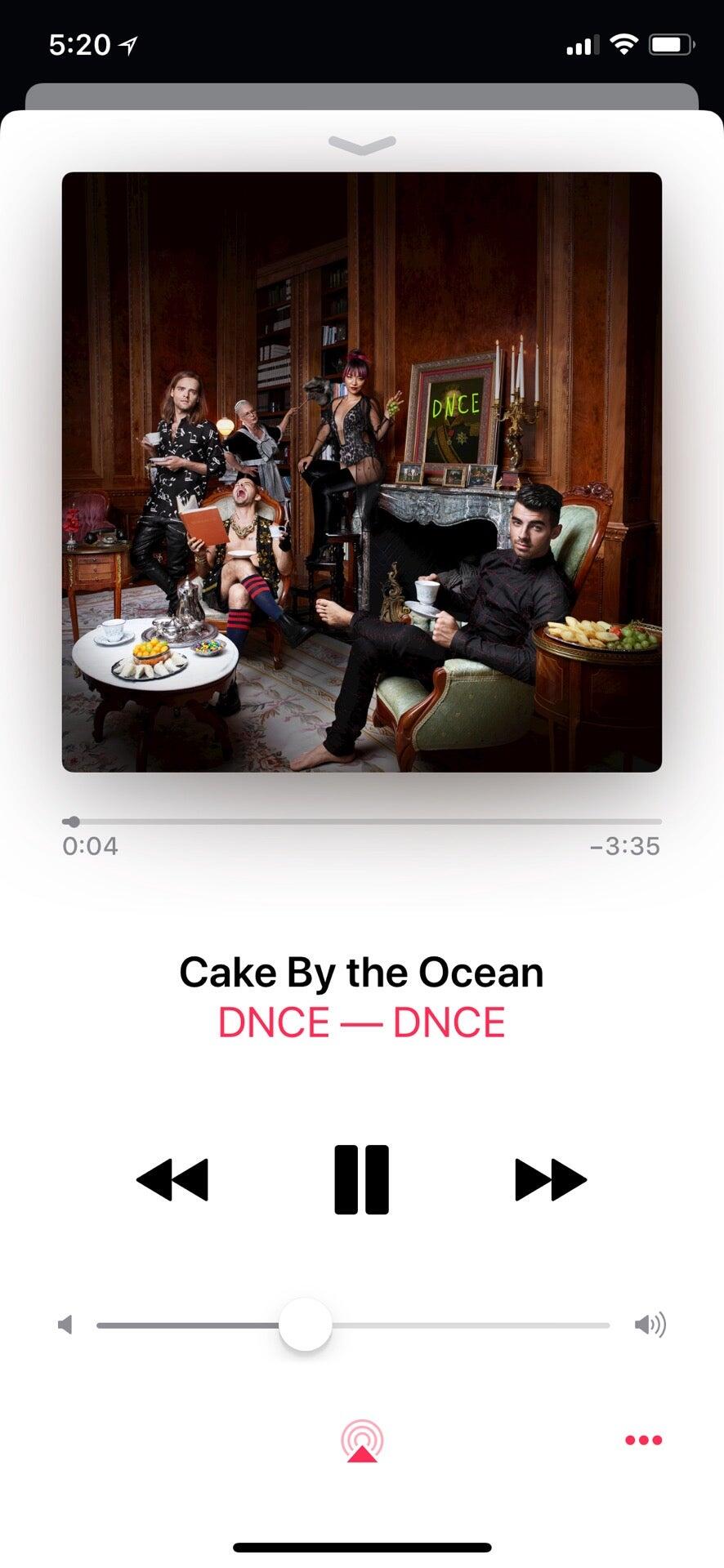Pause Cake By the Ocean
Viewport: 724px width, 1568px height.
tap(361, 1179)
